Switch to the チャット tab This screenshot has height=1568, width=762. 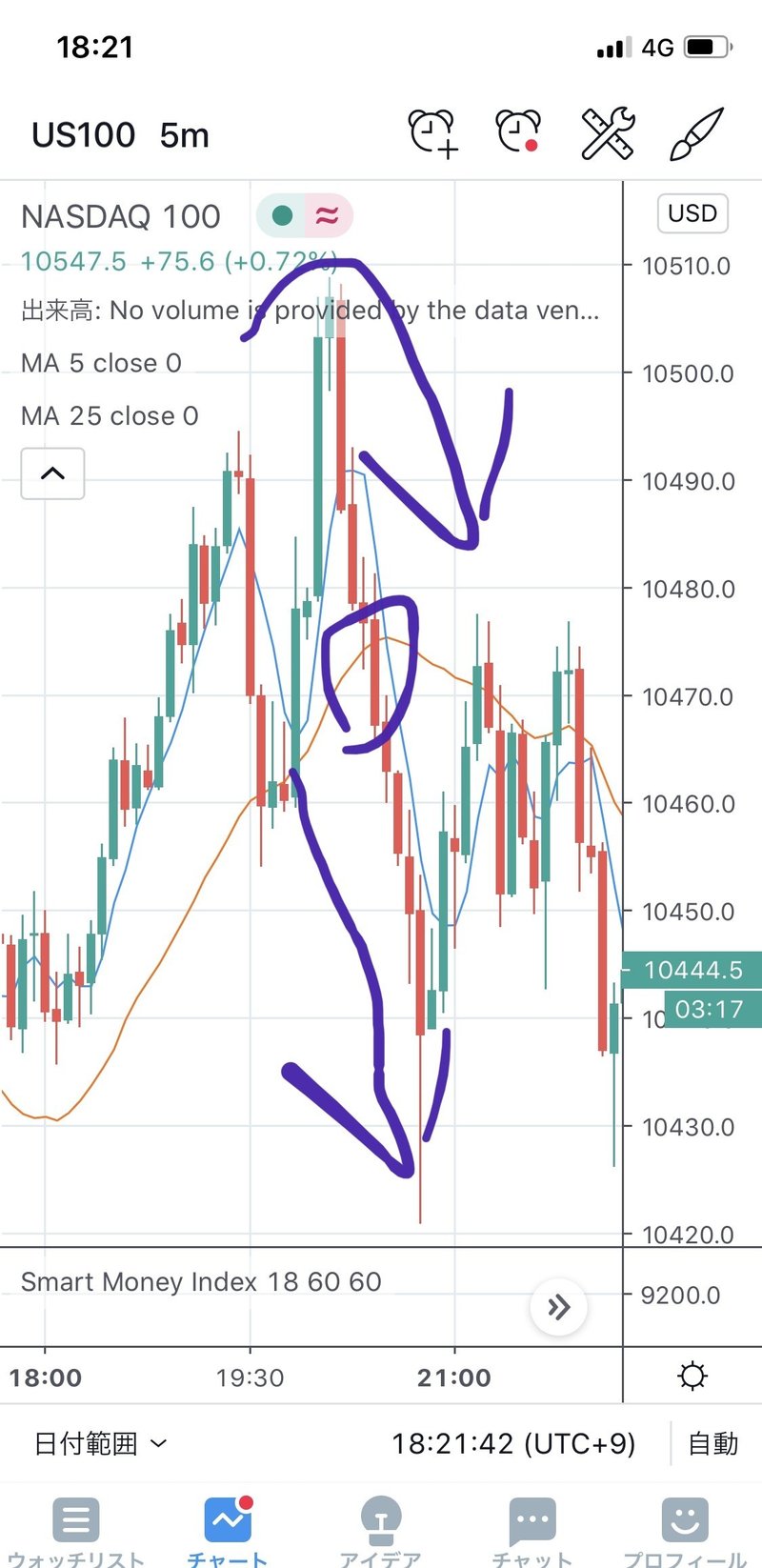point(532,1529)
